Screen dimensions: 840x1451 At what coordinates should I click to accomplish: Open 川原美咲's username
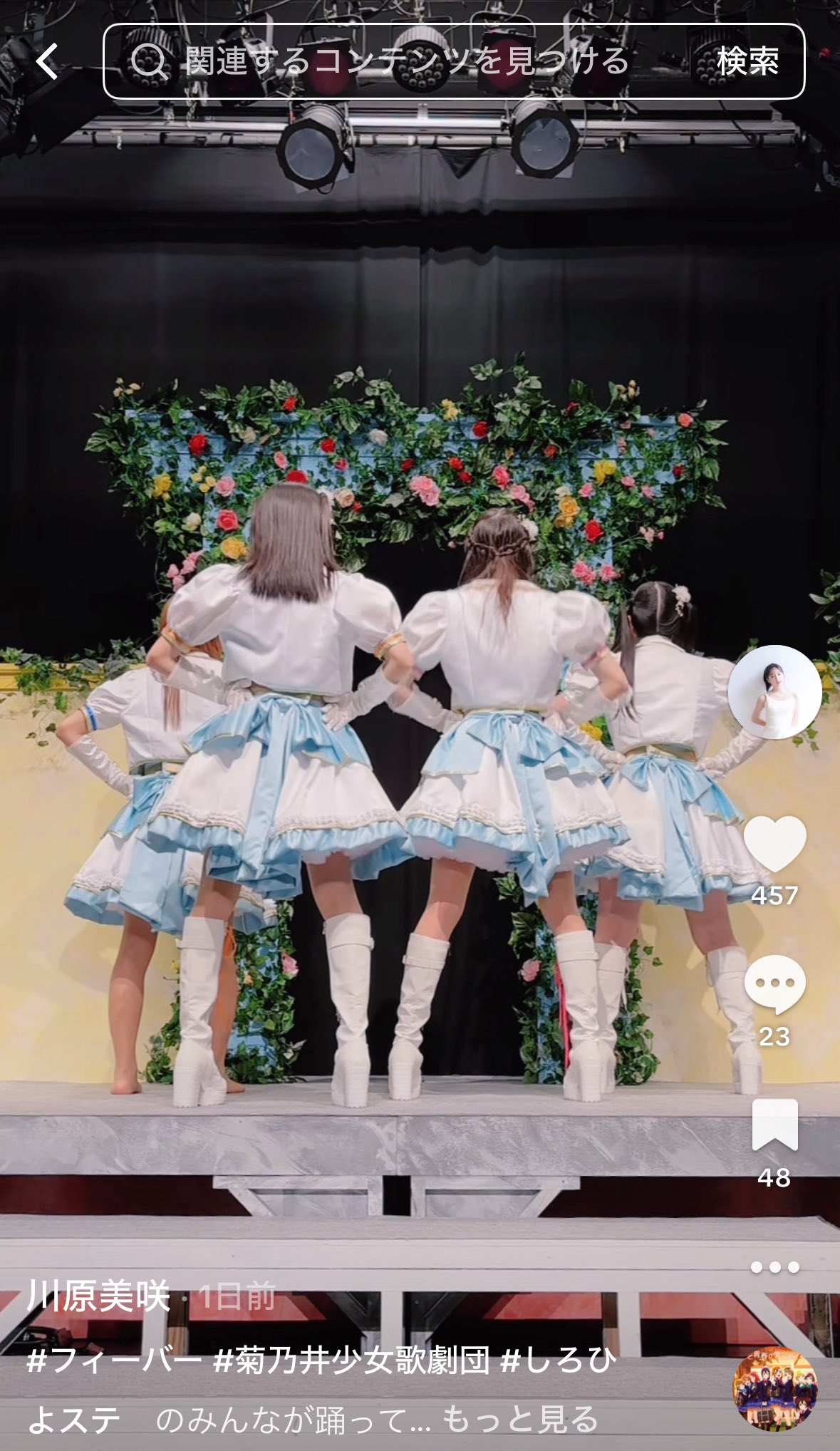tap(98, 1296)
